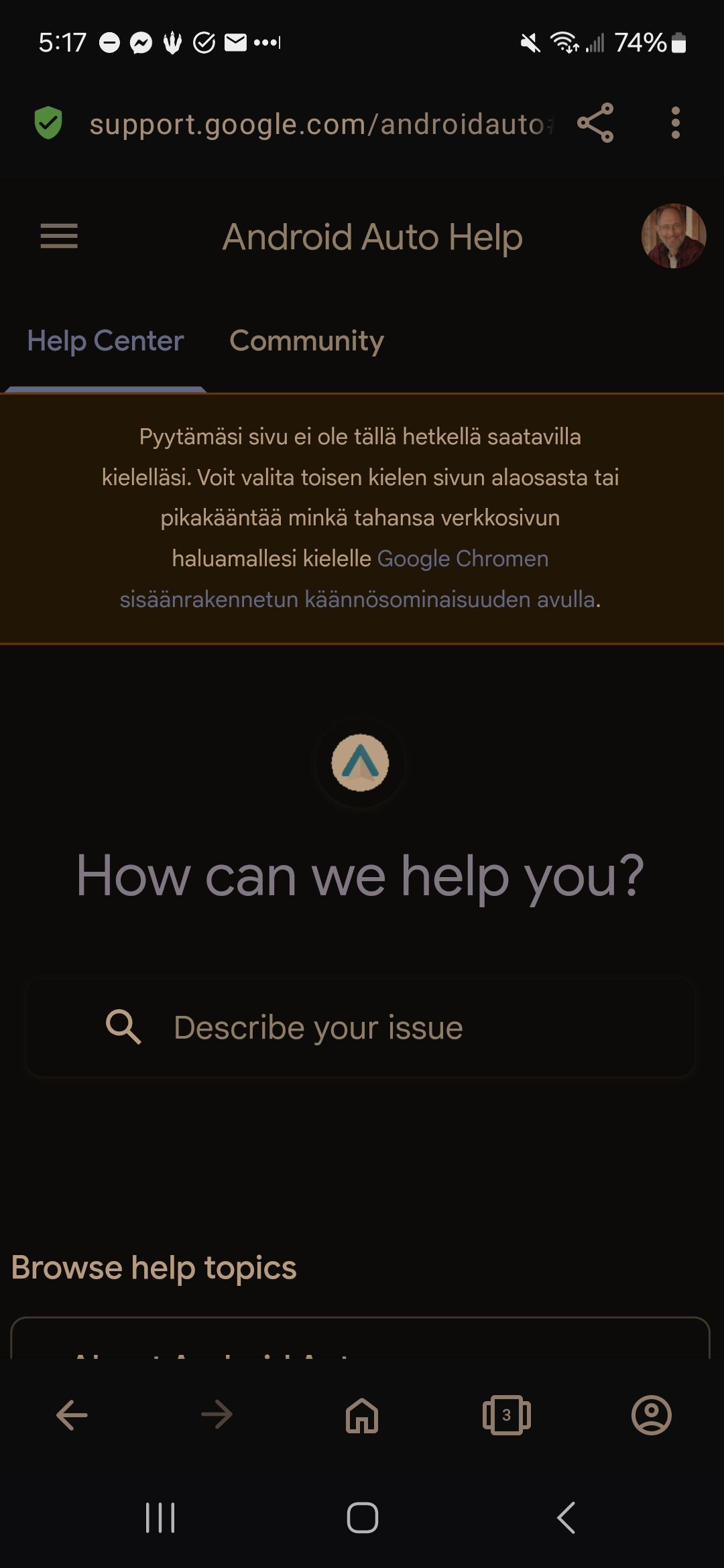The image size is (724, 1568).
Task: Select the Help Center tab
Action: pyautogui.click(x=105, y=340)
